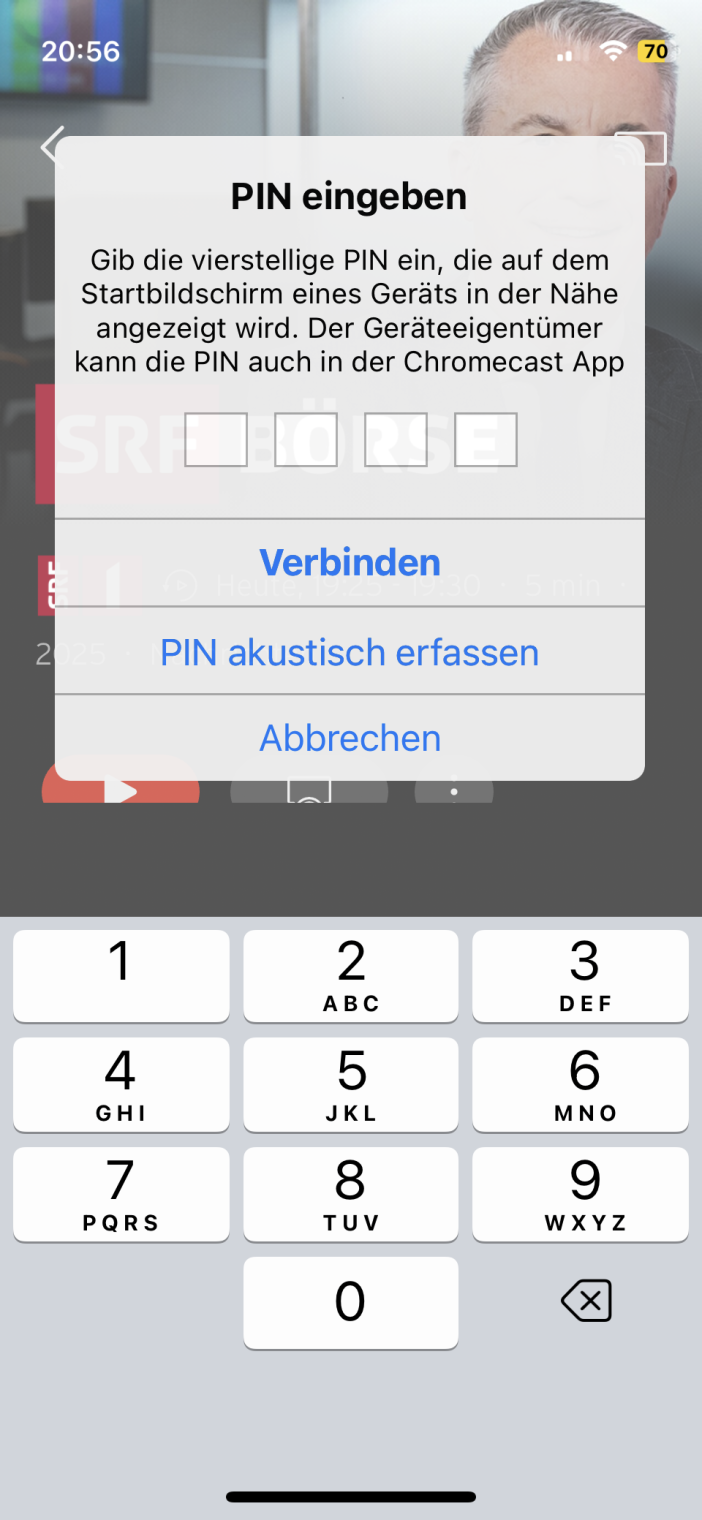
Task: Tap the 5 key on the keypad
Action: pyautogui.click(x=351, y=1084)
